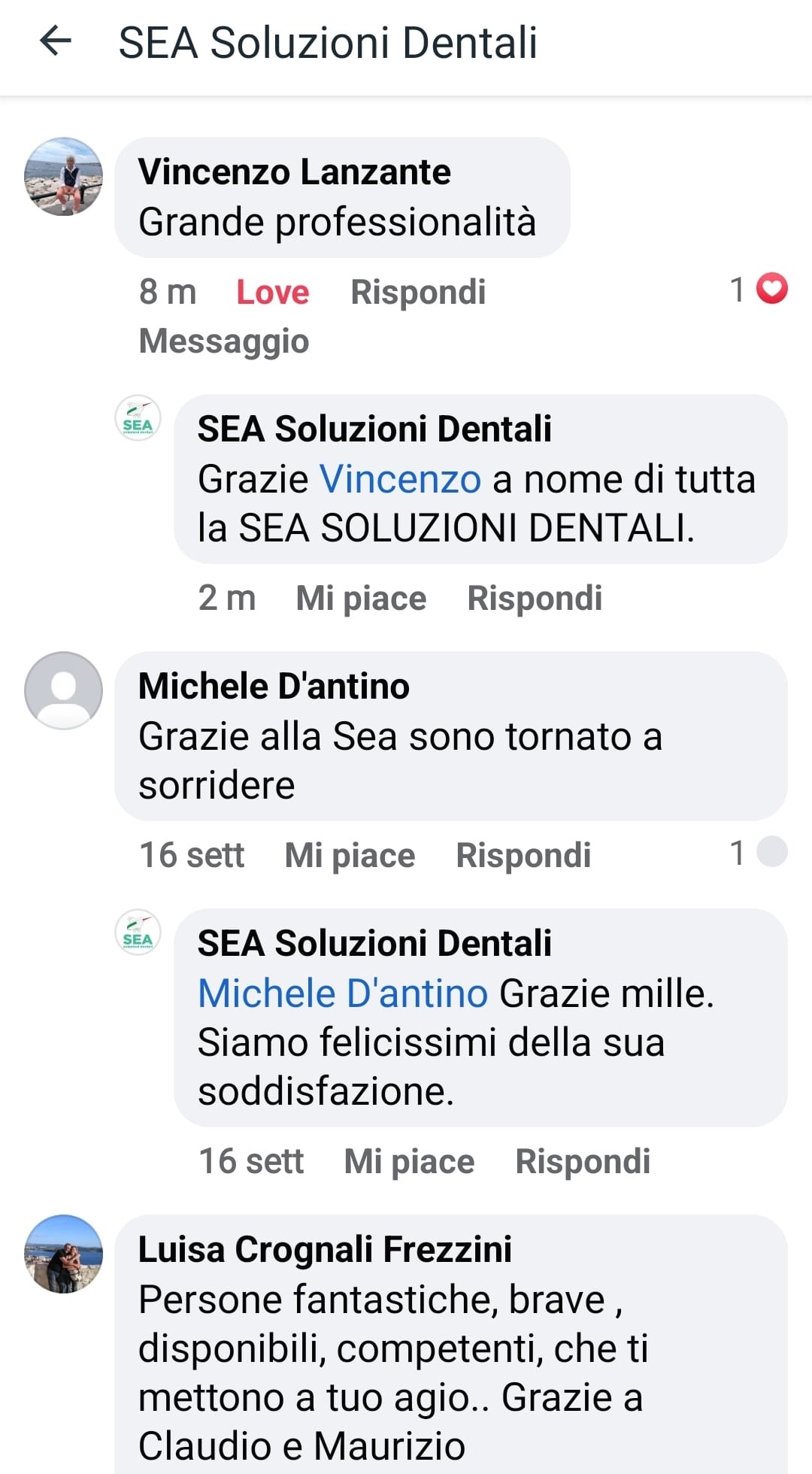The height and width of the screenshot is (1474, 812).
Task: Open Luisa Crognali Frezzini's profile name
Action: click(325, 1250)
